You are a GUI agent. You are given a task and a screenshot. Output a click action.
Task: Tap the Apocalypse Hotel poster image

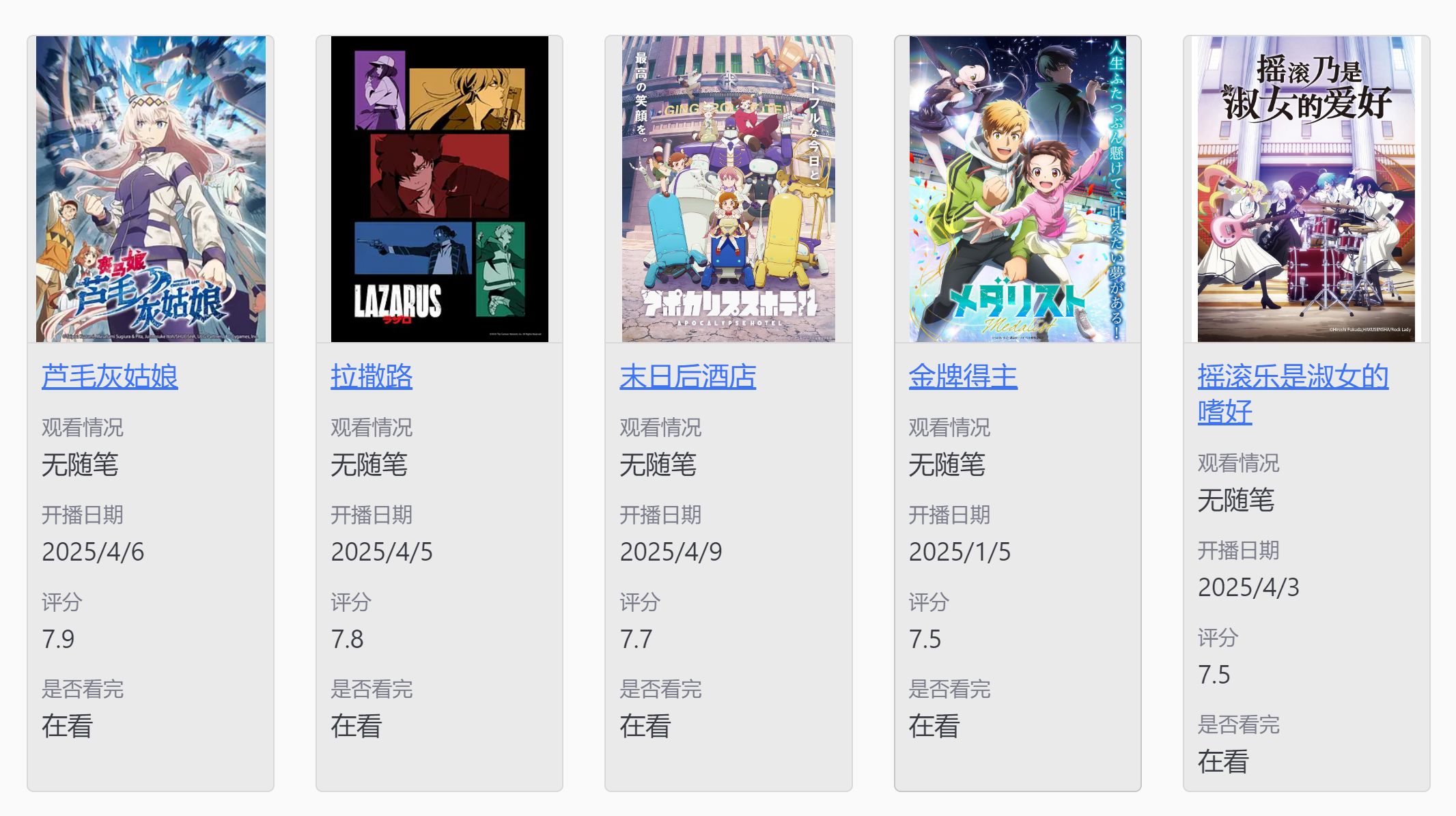pyautogui.click(x=728, y=189)
